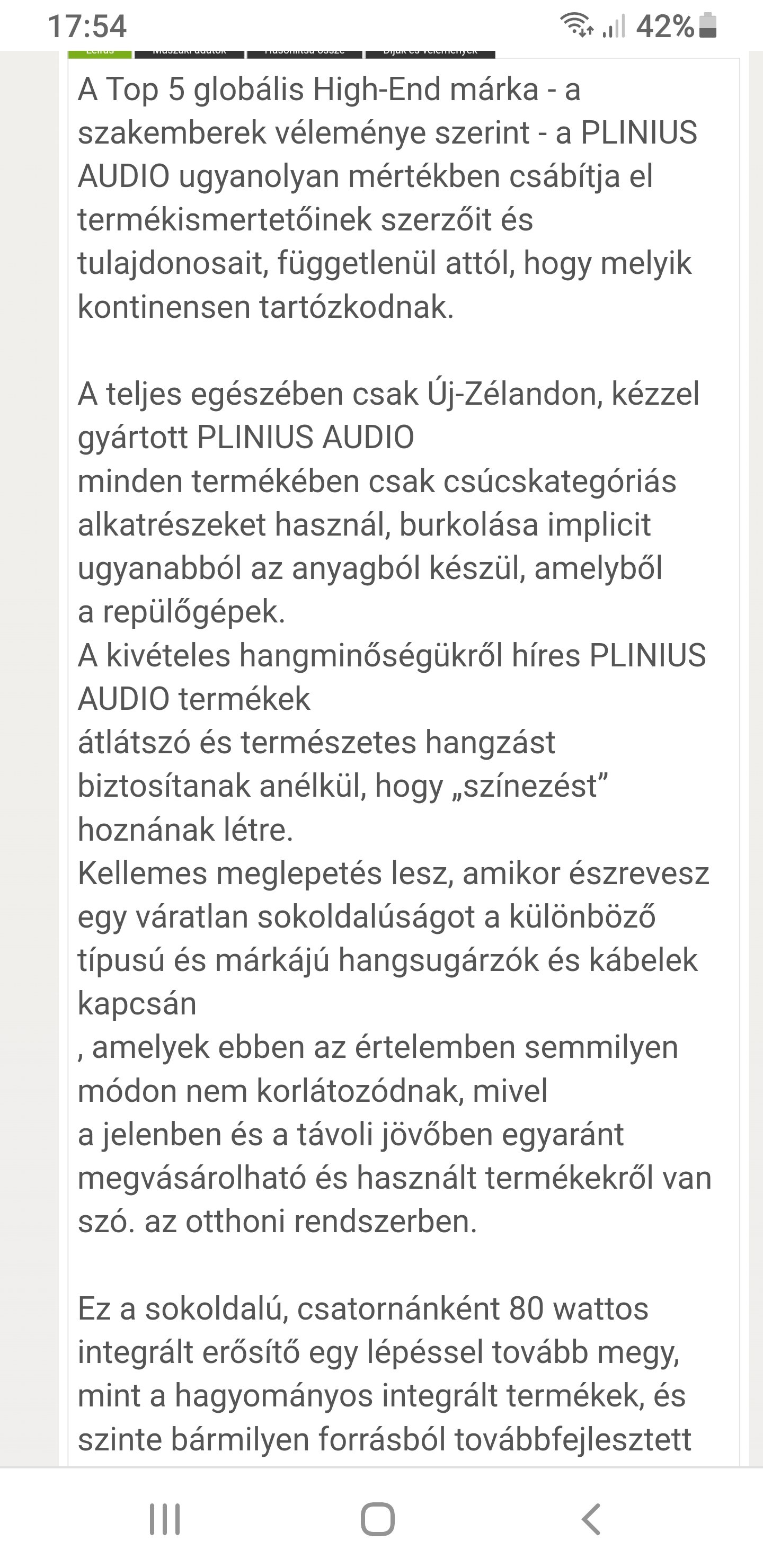Go back with the system back button
The height and width of the screenshot is (1568, 763).
pos(591,1519)
